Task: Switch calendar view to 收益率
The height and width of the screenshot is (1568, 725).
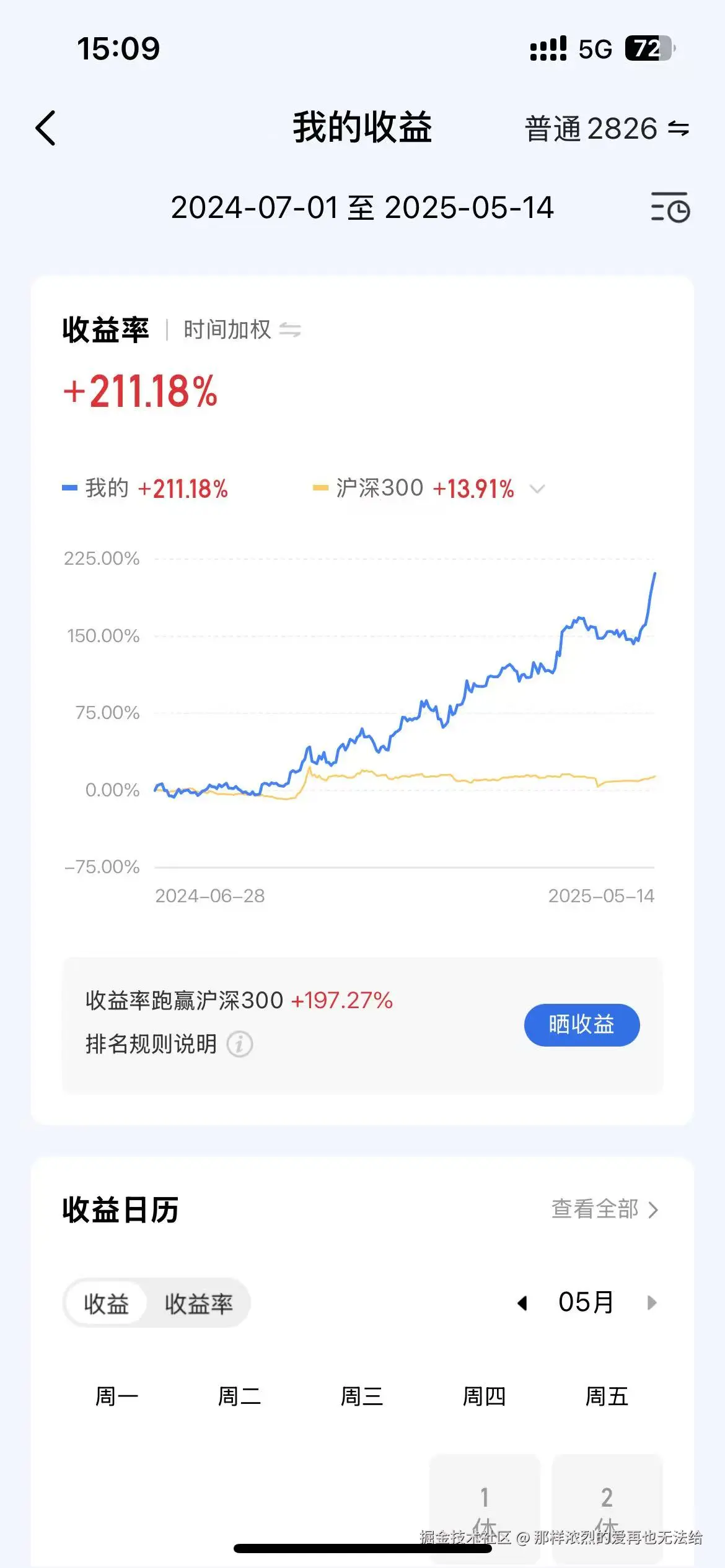Action: pyautogui.click(x=200, y=1303)
